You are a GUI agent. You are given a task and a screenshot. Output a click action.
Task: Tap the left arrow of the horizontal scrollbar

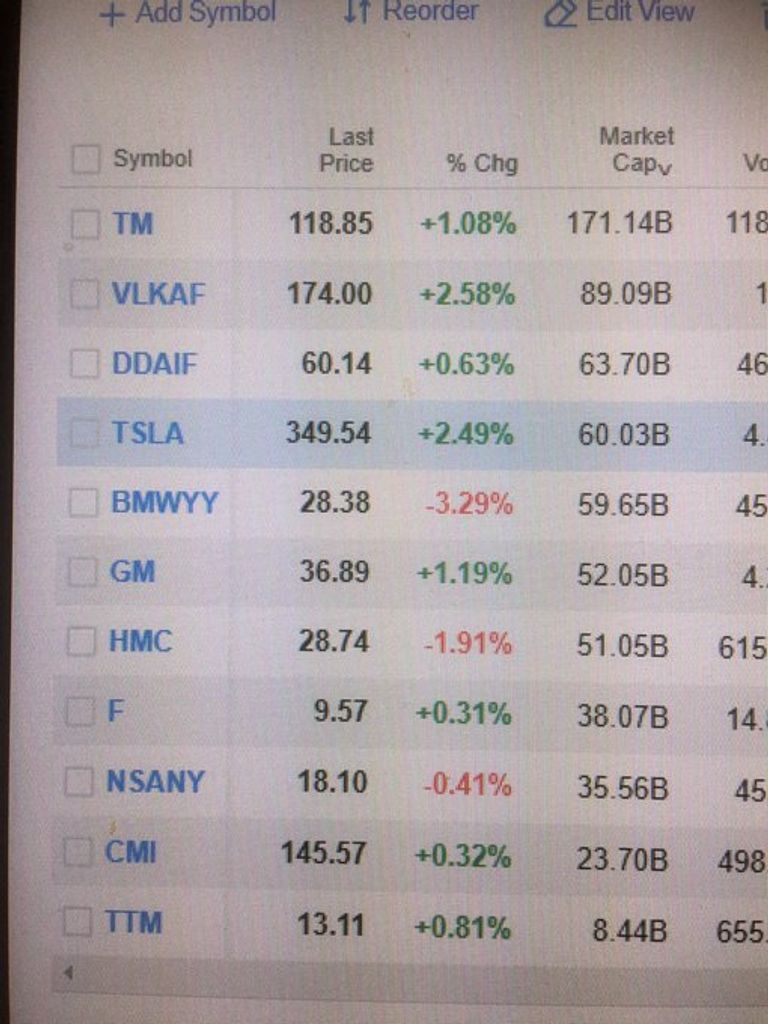pos(68,972)
